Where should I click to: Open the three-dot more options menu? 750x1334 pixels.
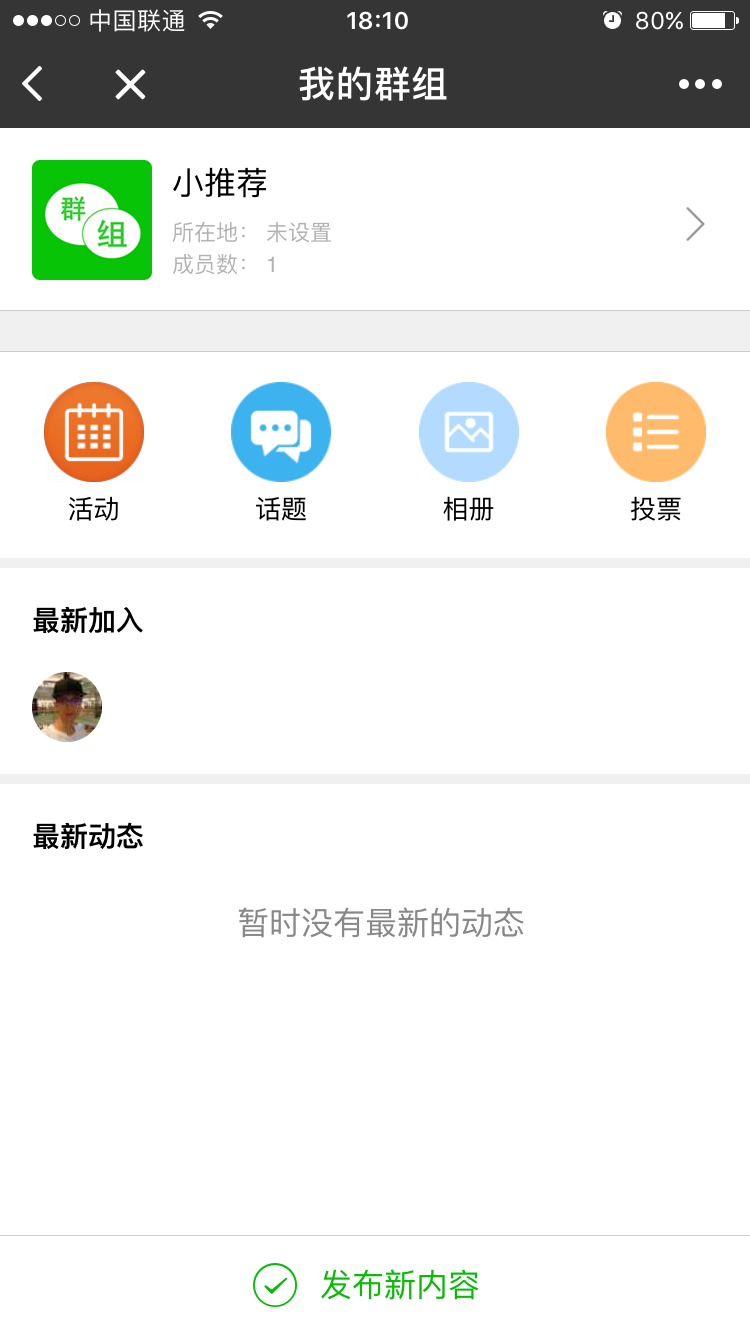pos(700,84)
